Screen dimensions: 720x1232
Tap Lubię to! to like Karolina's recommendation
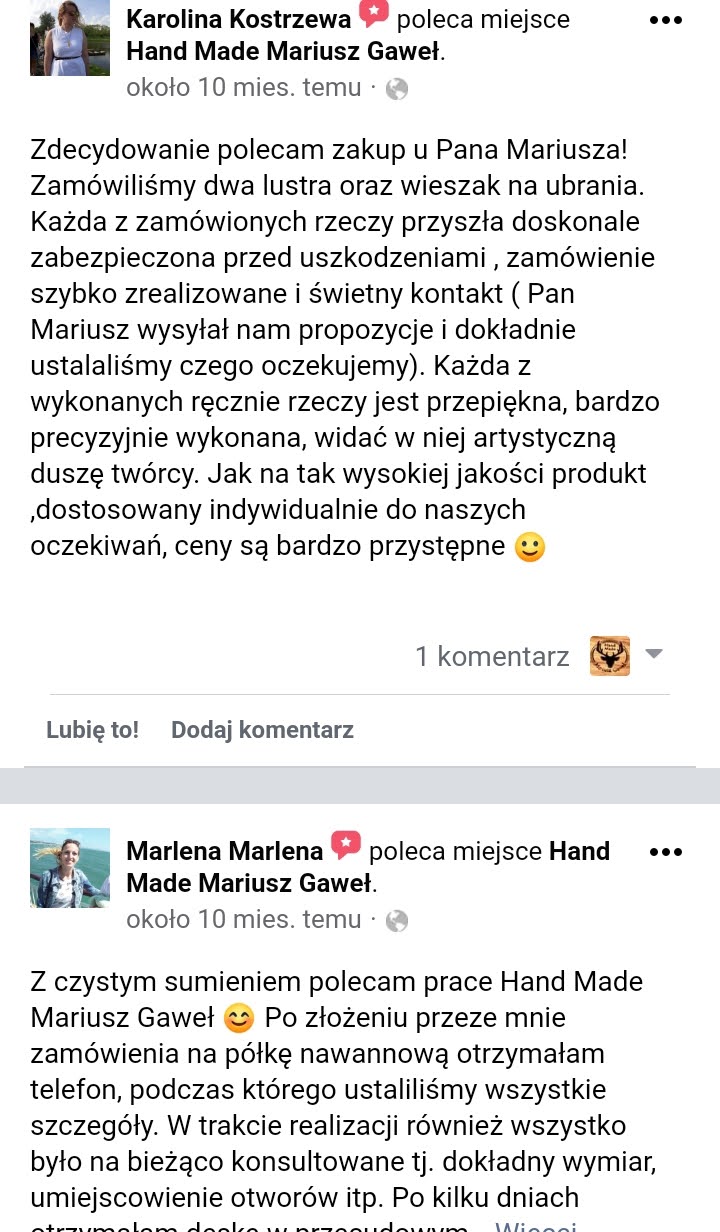point(92,730)
